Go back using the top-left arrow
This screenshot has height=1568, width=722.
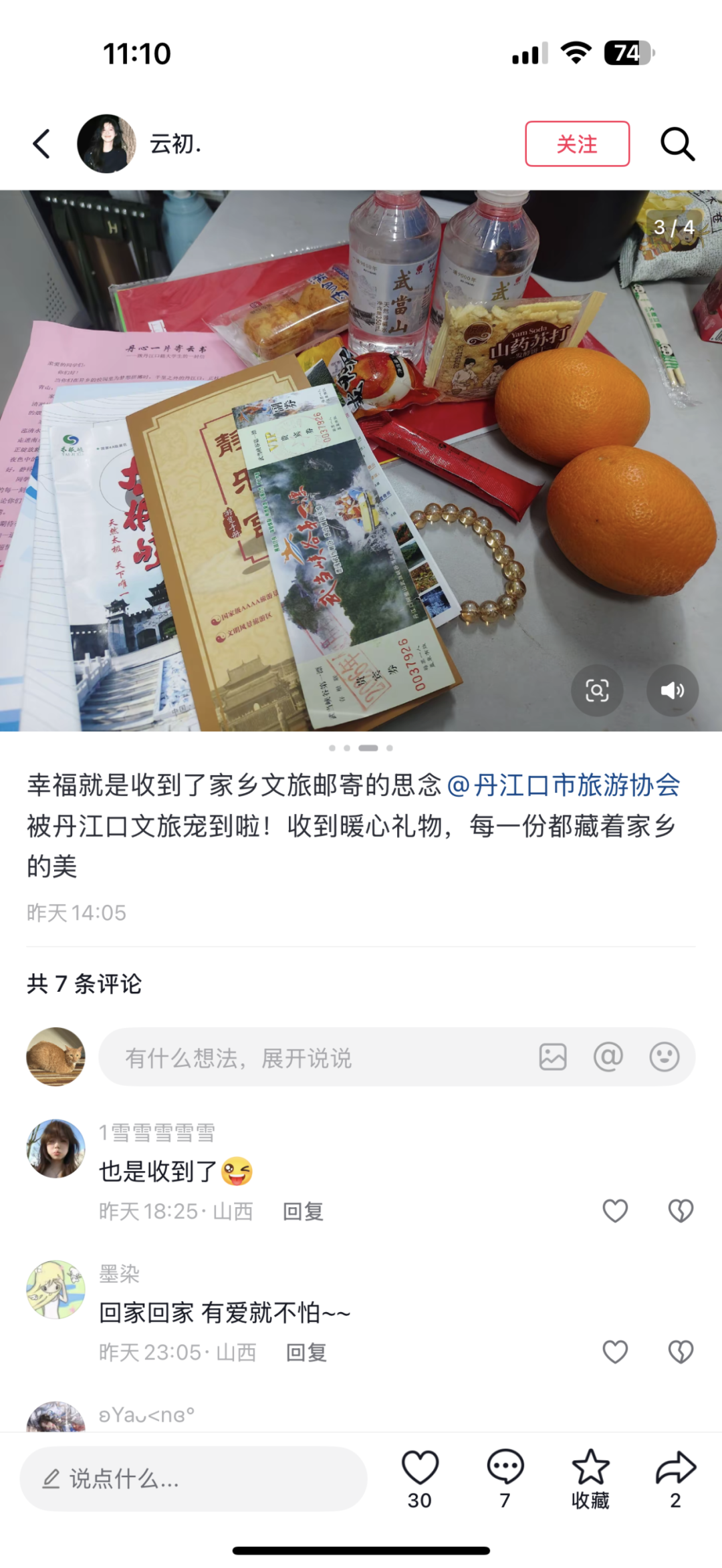pyautogui.click(x=41, y=144)
